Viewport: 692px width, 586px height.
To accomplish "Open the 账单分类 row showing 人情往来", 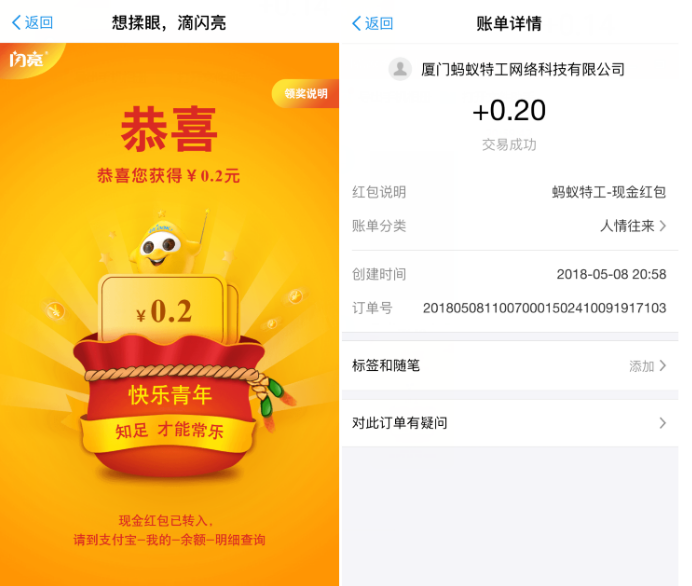I will pyautogui.click(x=509, y=226).
